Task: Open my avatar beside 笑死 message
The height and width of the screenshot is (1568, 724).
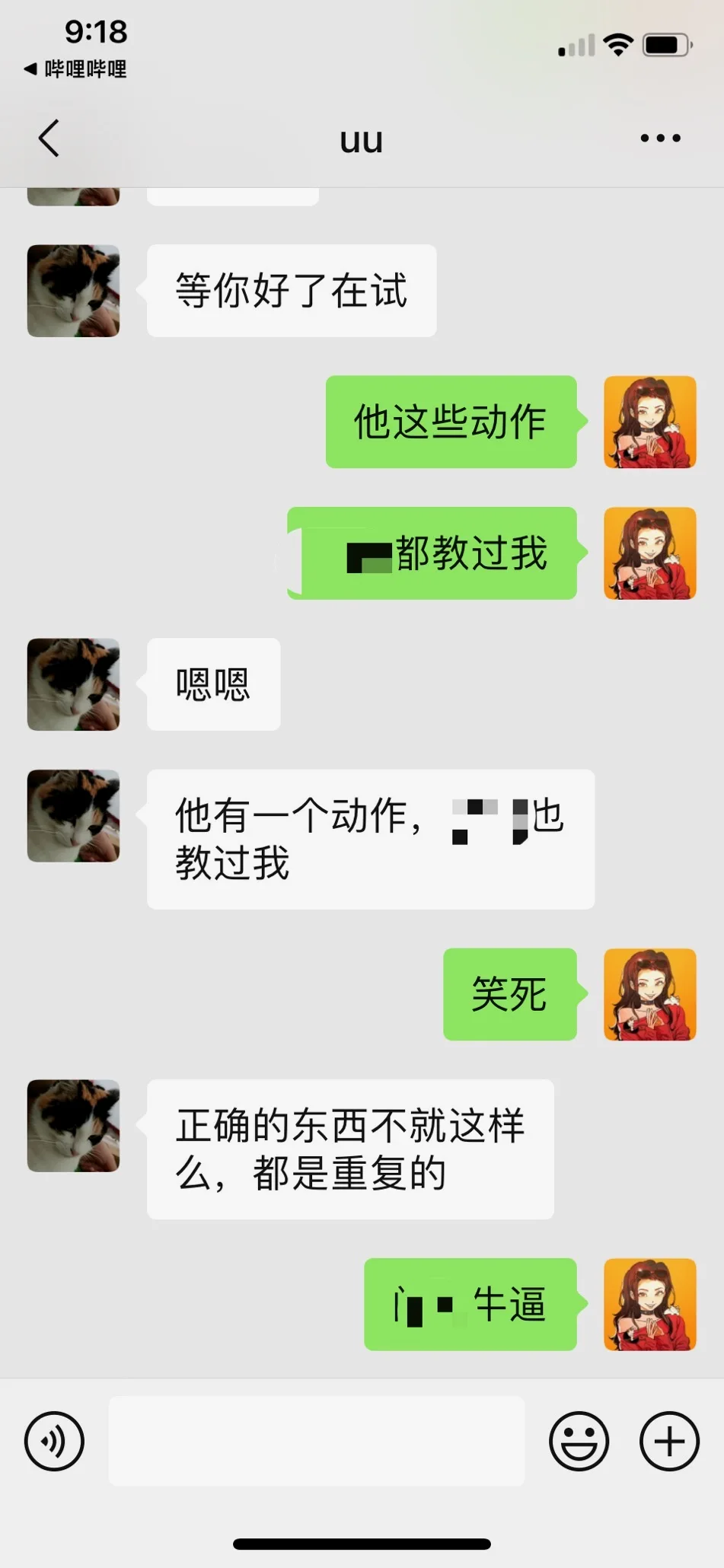Action: 649,994
